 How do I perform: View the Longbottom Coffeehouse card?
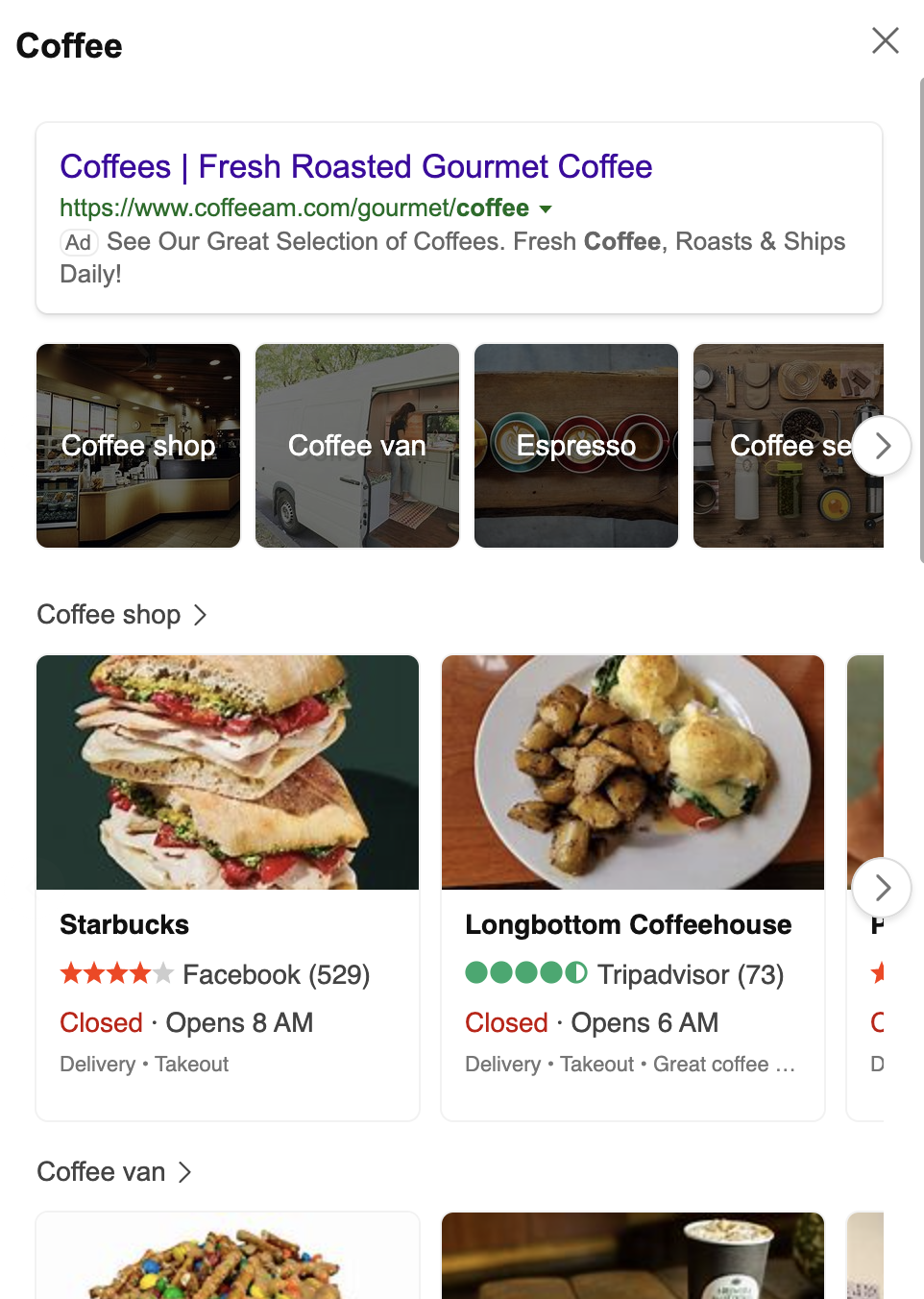click(633, 886)
